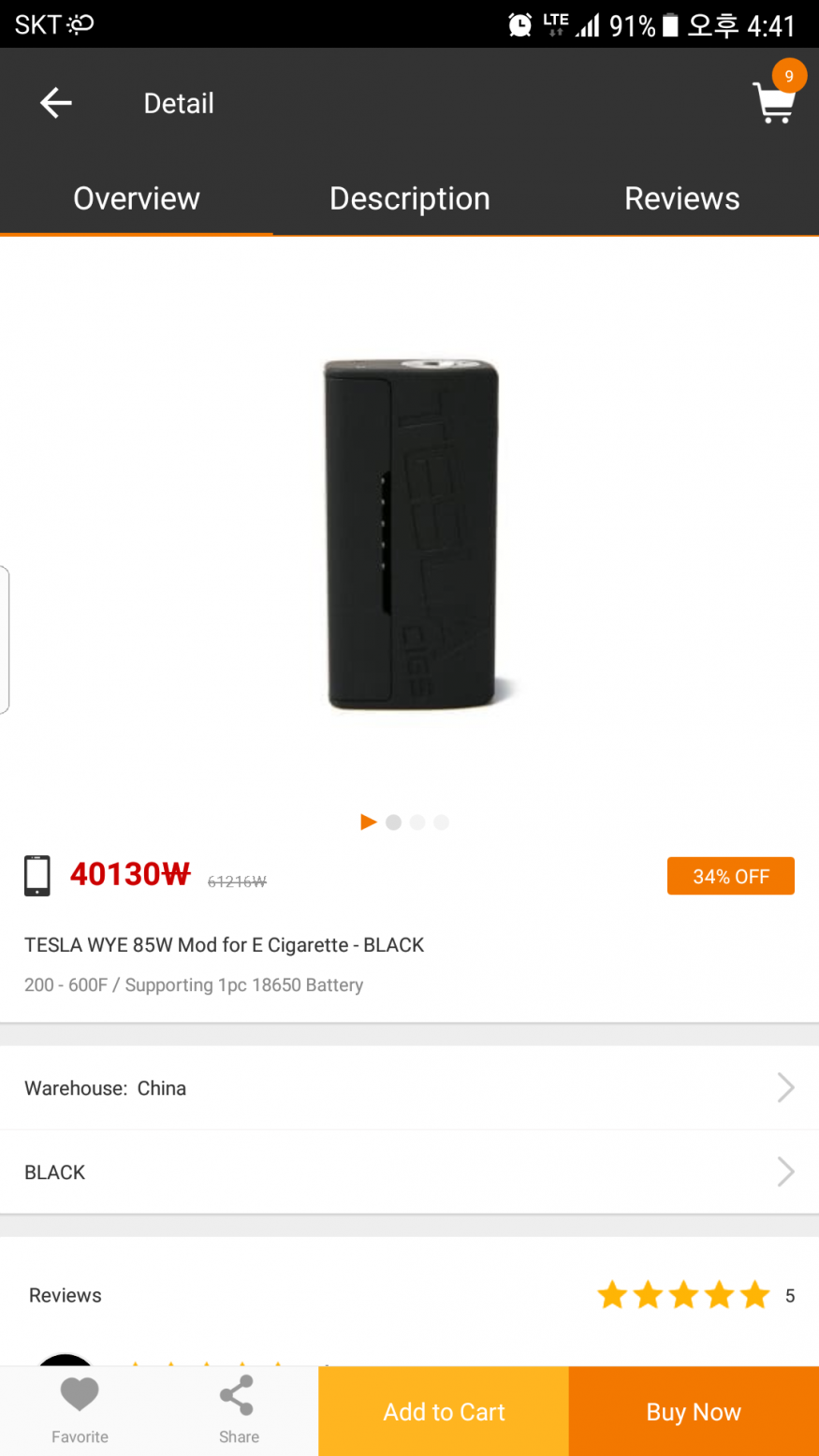Open the Warehouse: China selector row

[409, 1087]
